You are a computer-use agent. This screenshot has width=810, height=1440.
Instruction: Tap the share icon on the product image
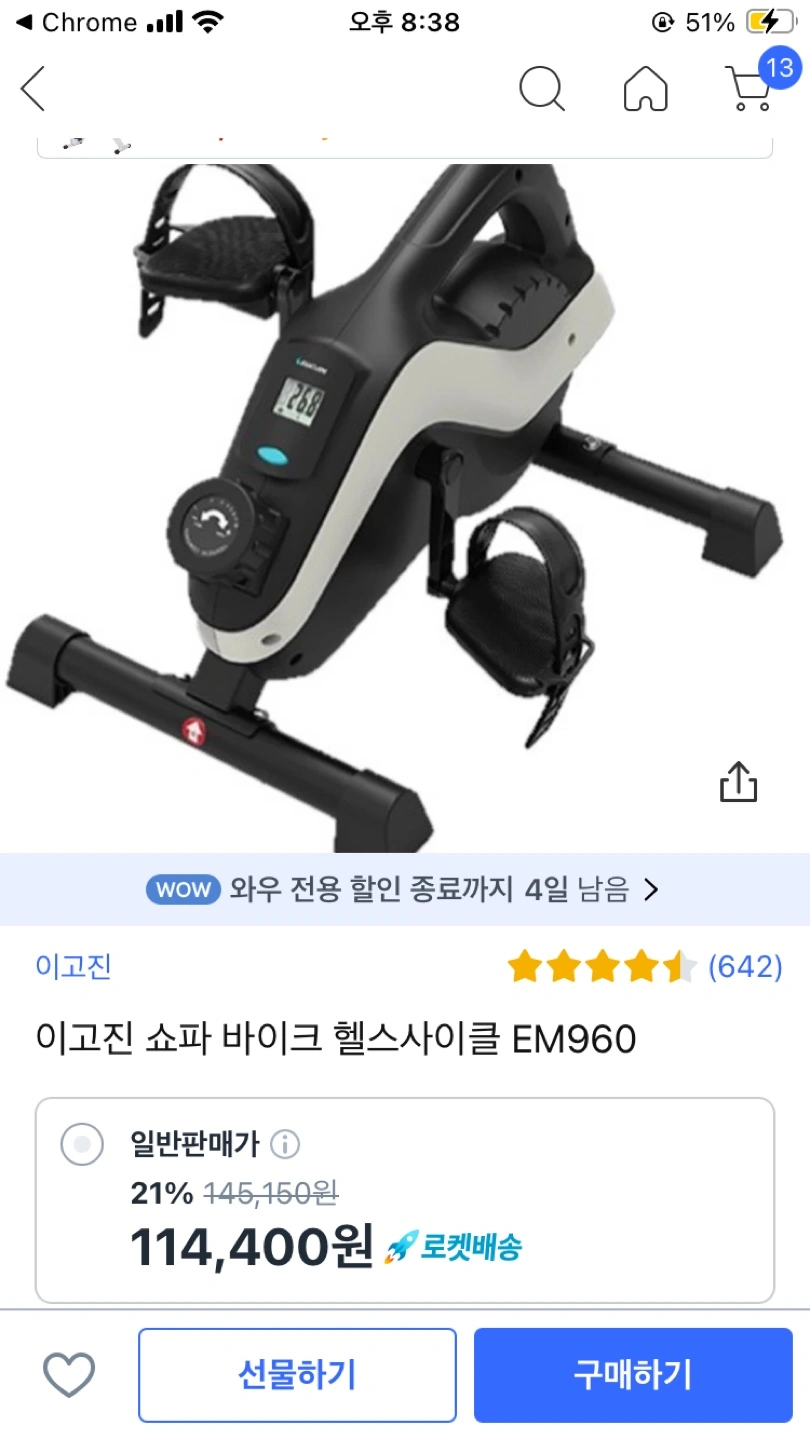(737, 782)
